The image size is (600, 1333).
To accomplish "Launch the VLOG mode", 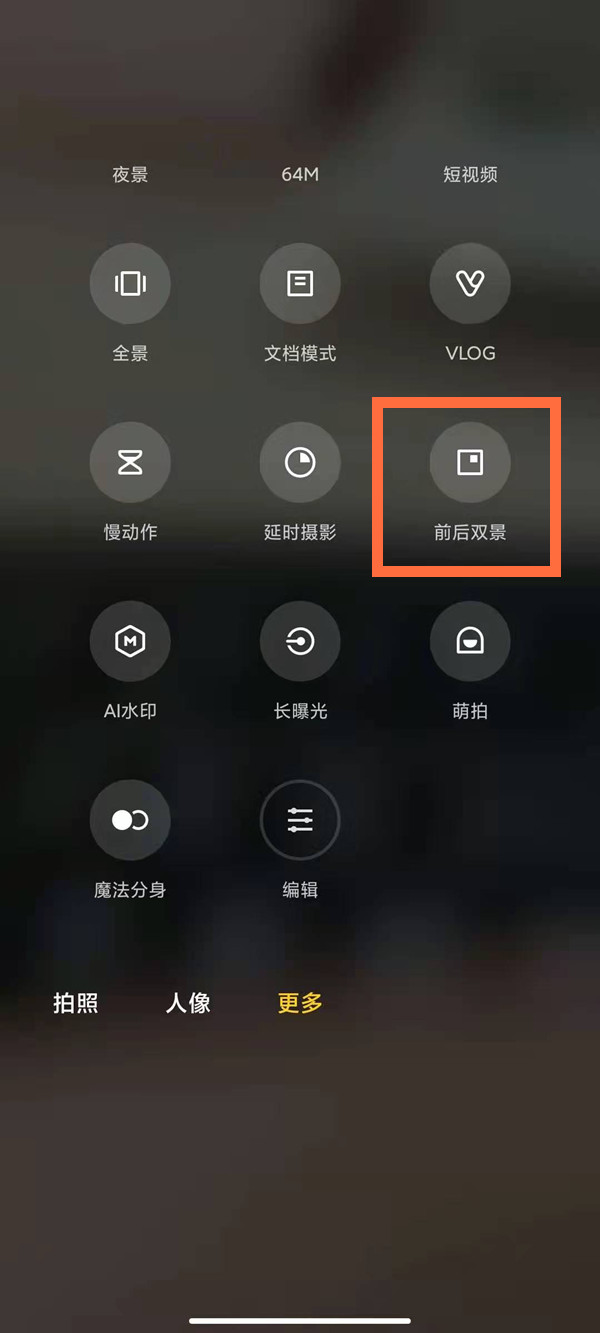I will (x=470, y=284).
